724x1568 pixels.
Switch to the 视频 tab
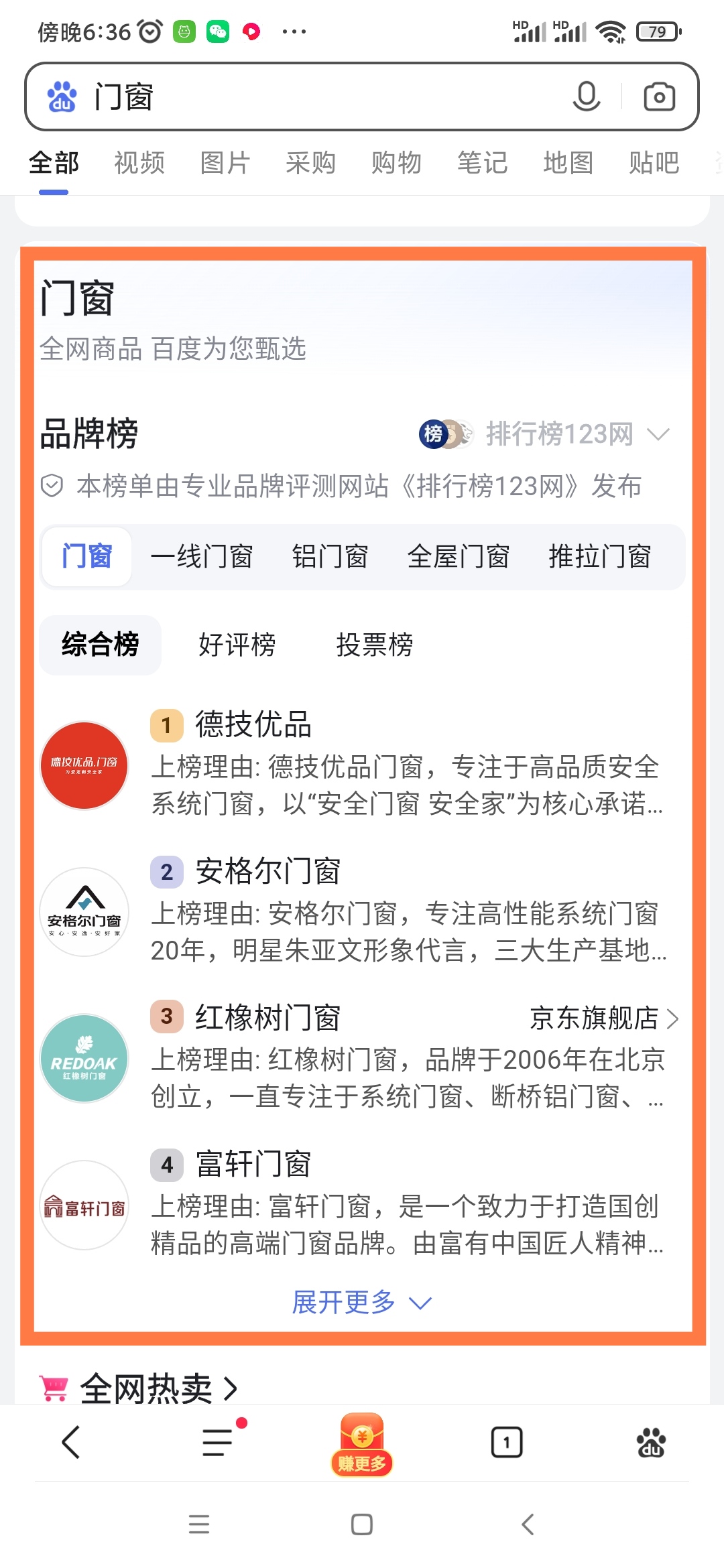(x=139, y=163)
